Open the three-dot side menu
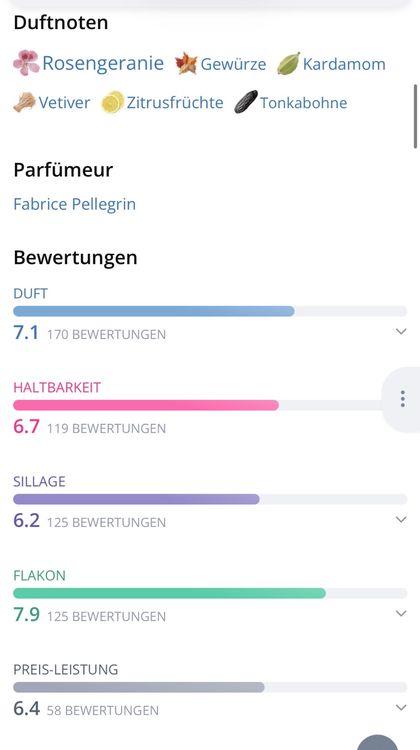This screenshot has height=750, width=420. click(403, 398)
